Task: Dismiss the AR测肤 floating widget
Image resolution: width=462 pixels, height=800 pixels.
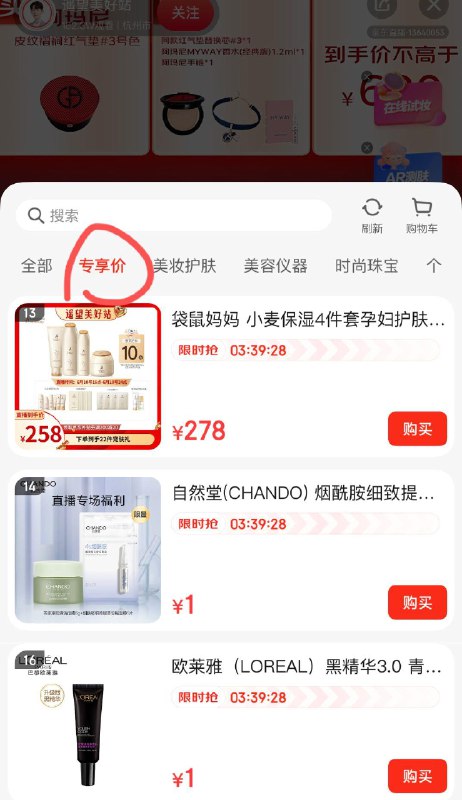Action: [367, 148]
